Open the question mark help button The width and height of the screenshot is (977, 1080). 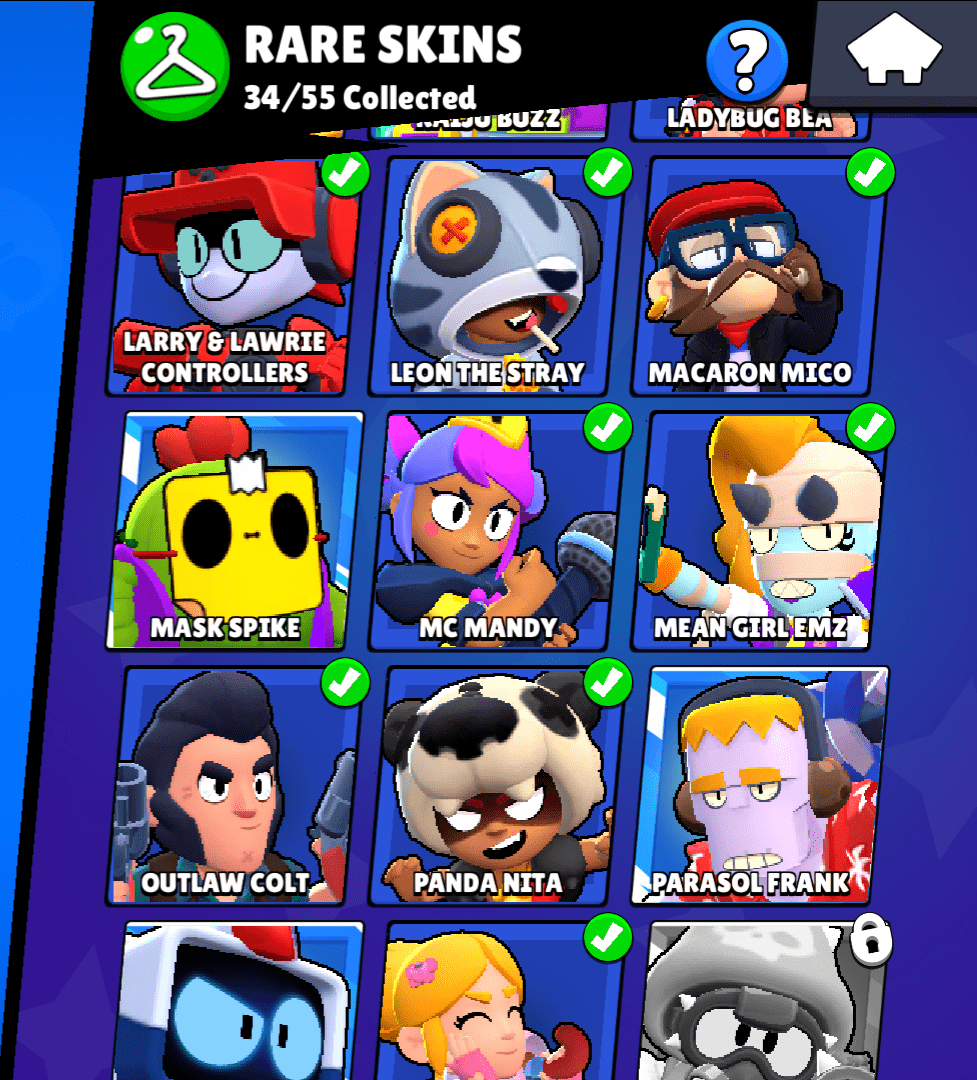click(746, 59)
